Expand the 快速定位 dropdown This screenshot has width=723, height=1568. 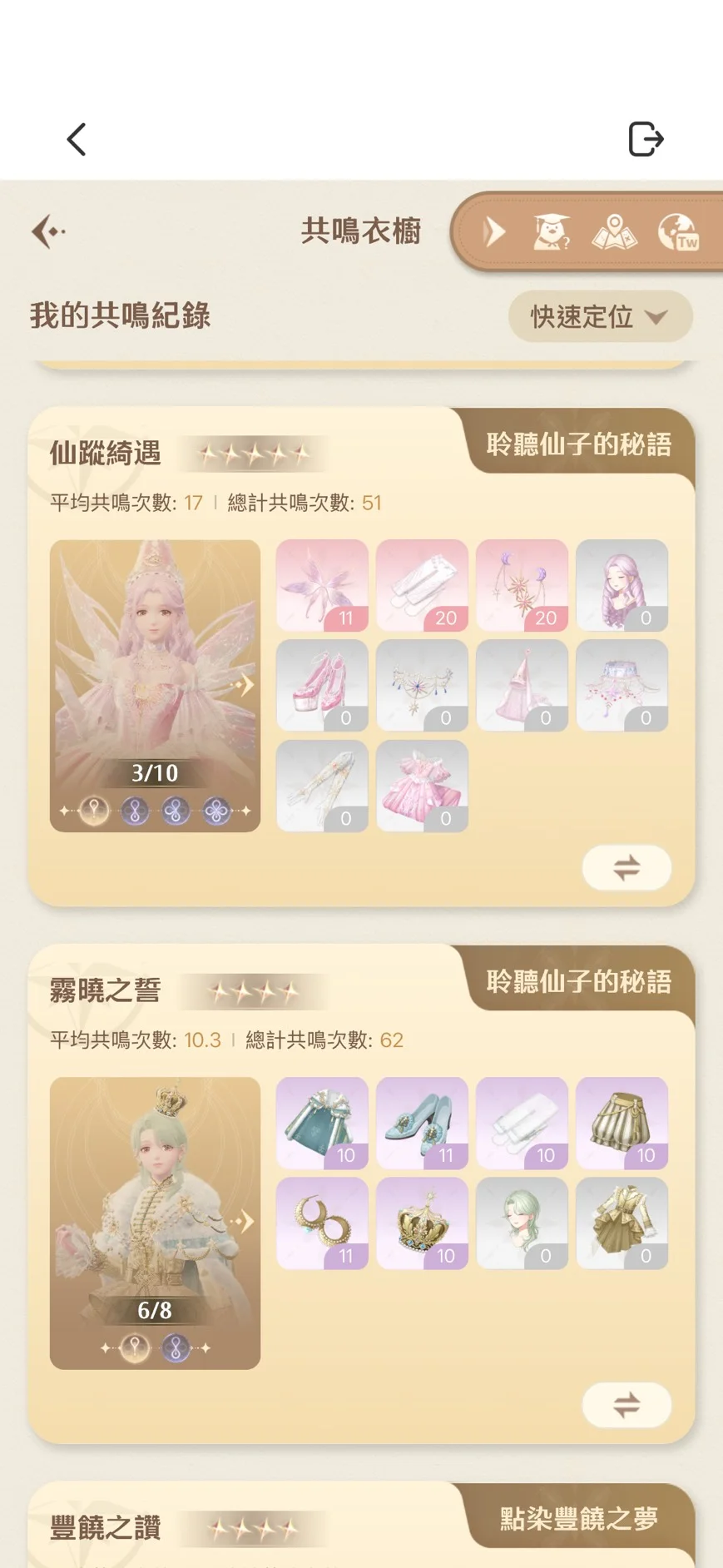[600, 316]
